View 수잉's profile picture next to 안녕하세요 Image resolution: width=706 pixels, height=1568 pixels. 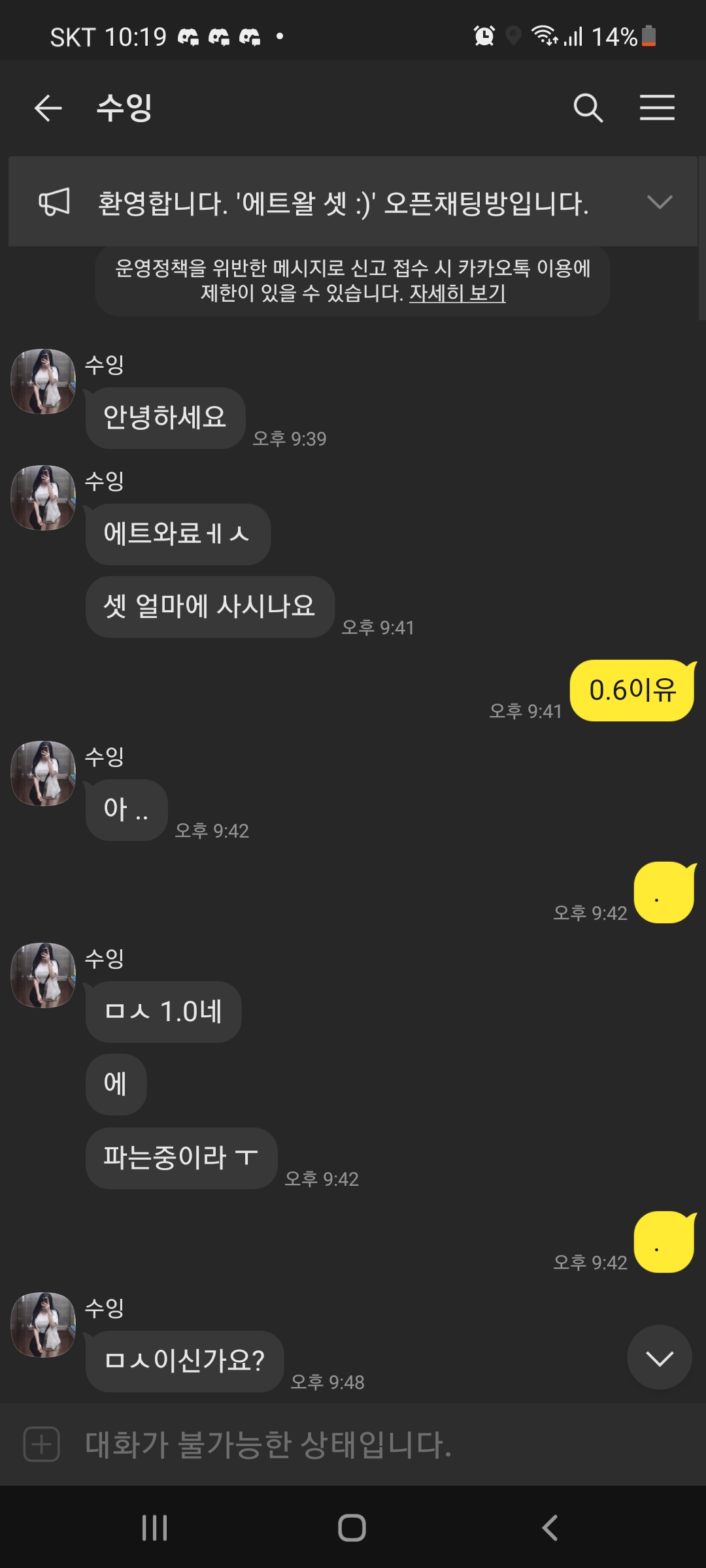pos(43,382)
